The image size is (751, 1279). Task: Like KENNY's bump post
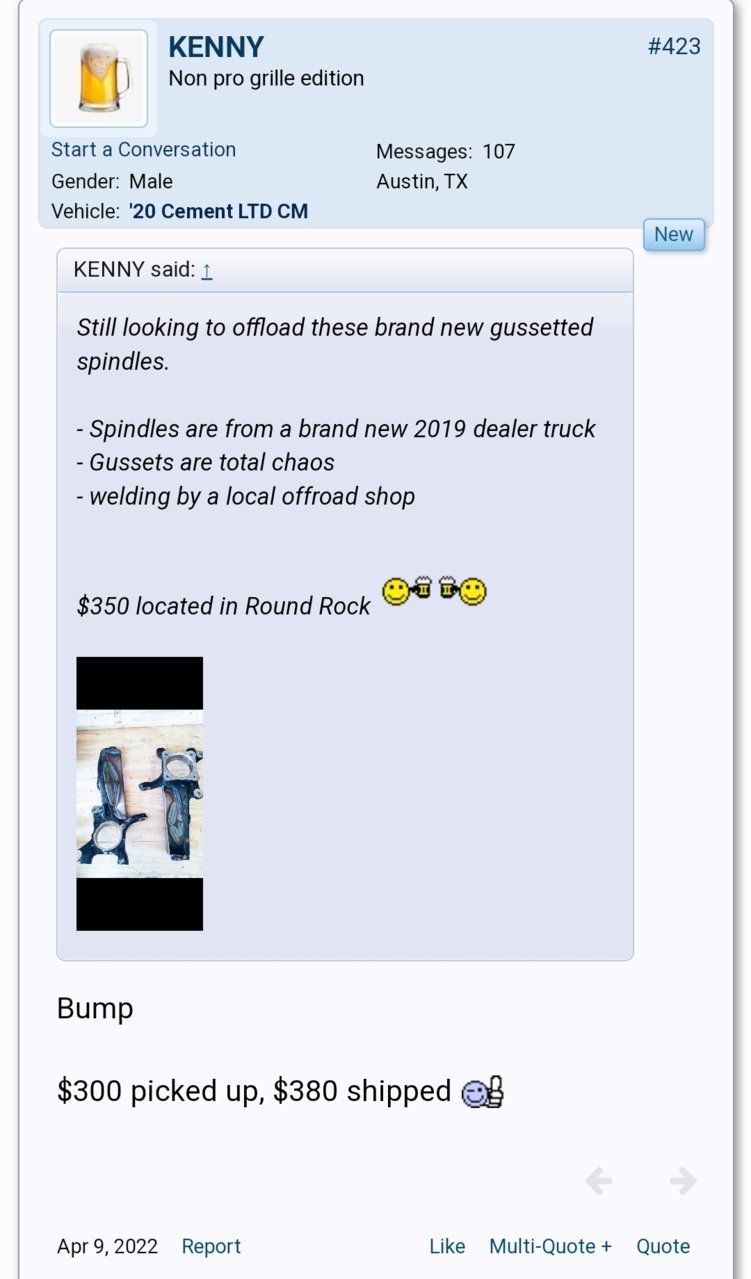pos(447,1246)
